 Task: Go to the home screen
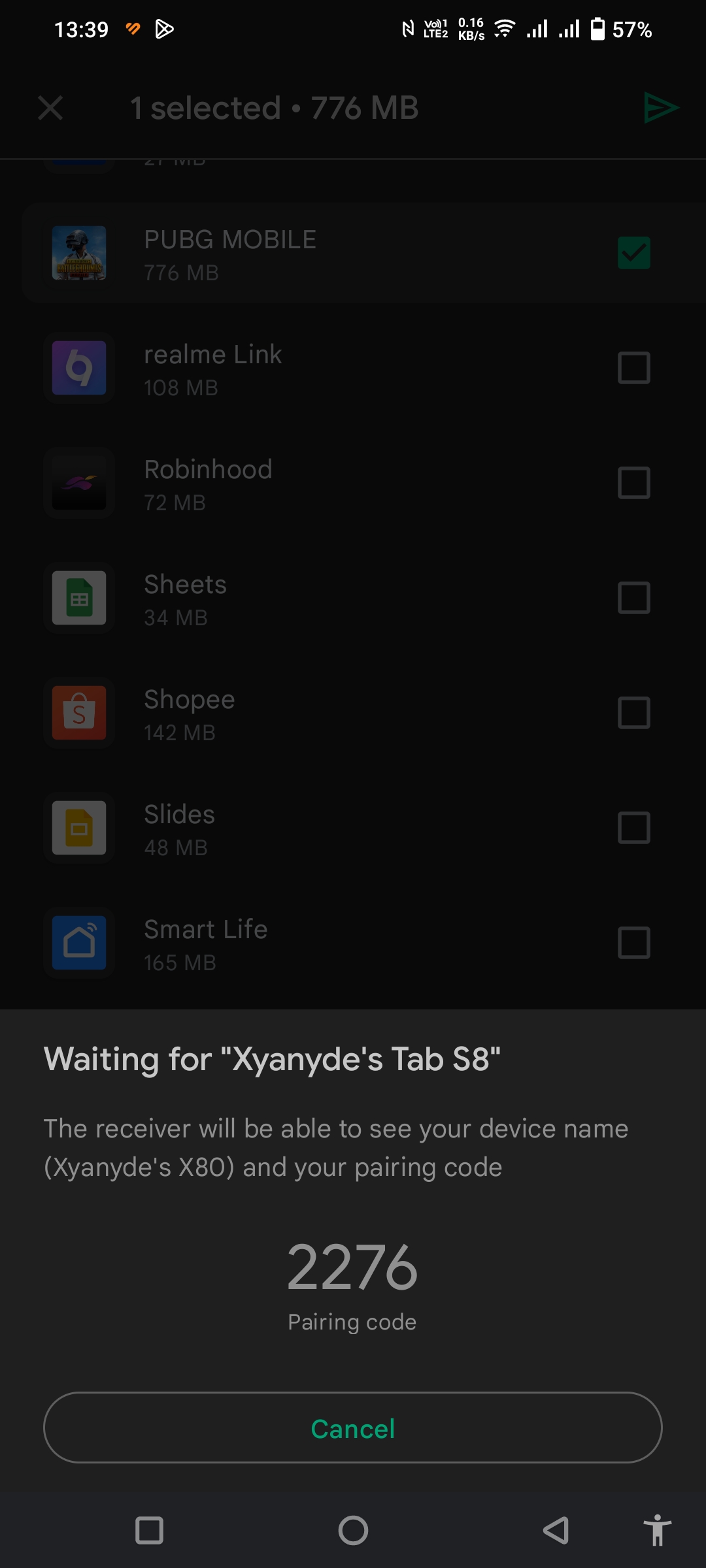click(x=353, y=1530)
